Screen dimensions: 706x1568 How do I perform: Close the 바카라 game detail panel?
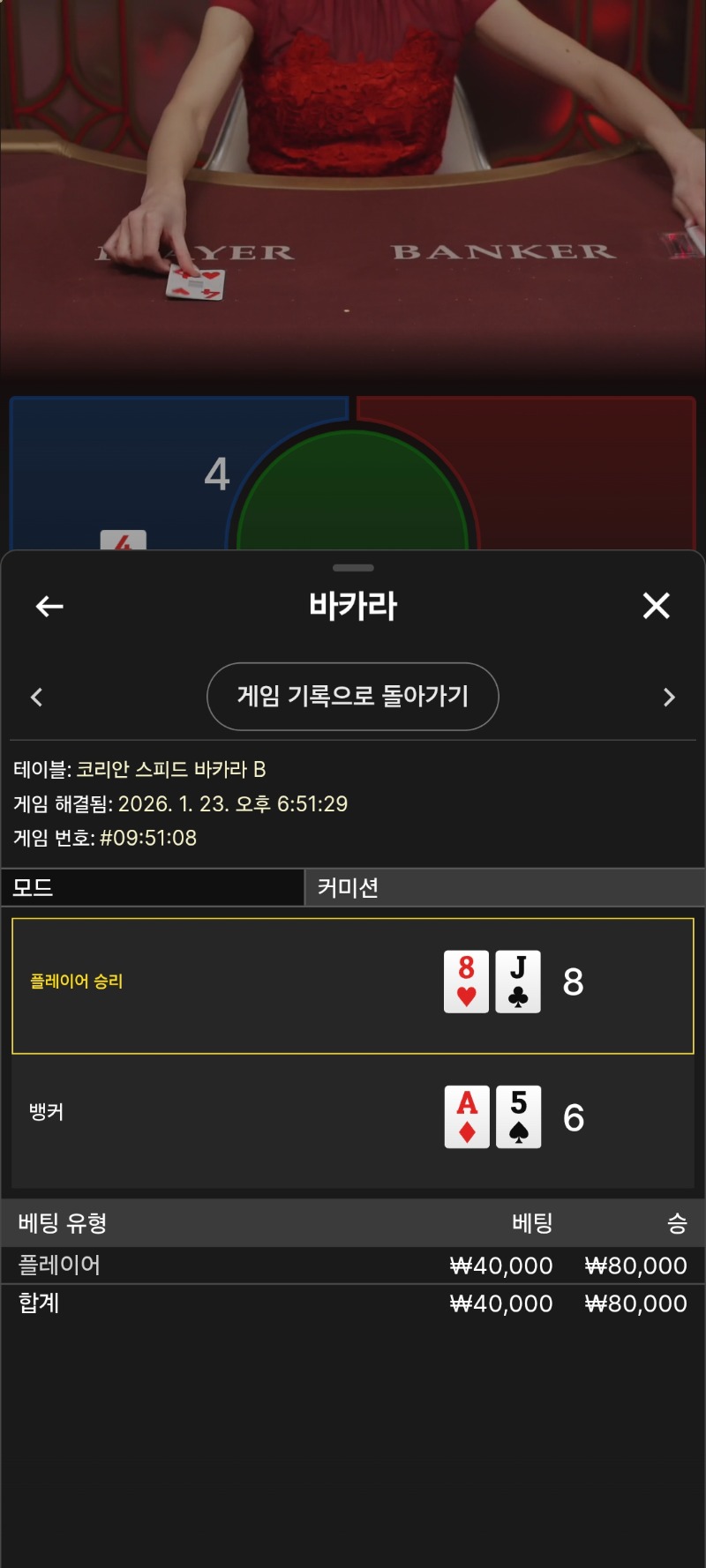(x=656, y=606)
